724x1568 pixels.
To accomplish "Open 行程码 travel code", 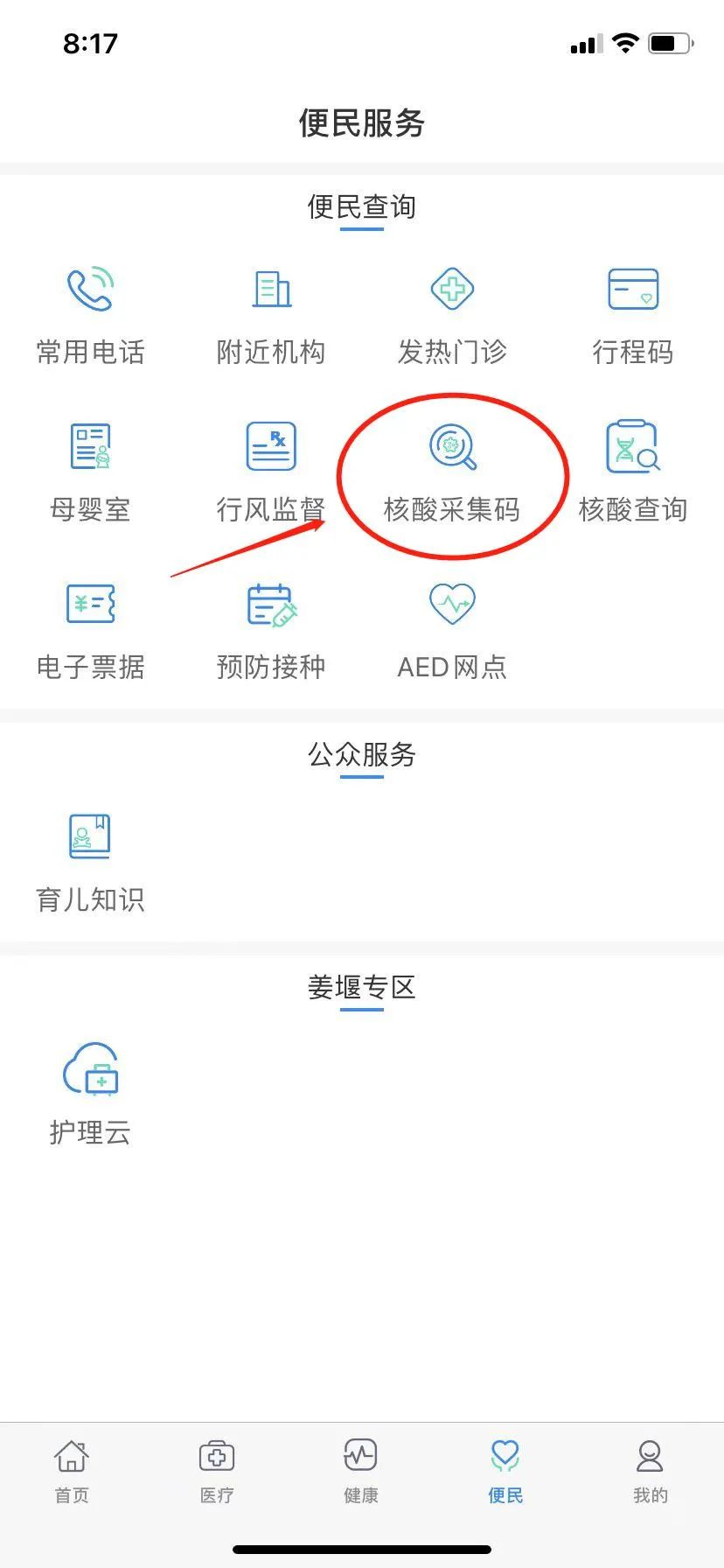I will pyautogui.click(x=633, y=315).
